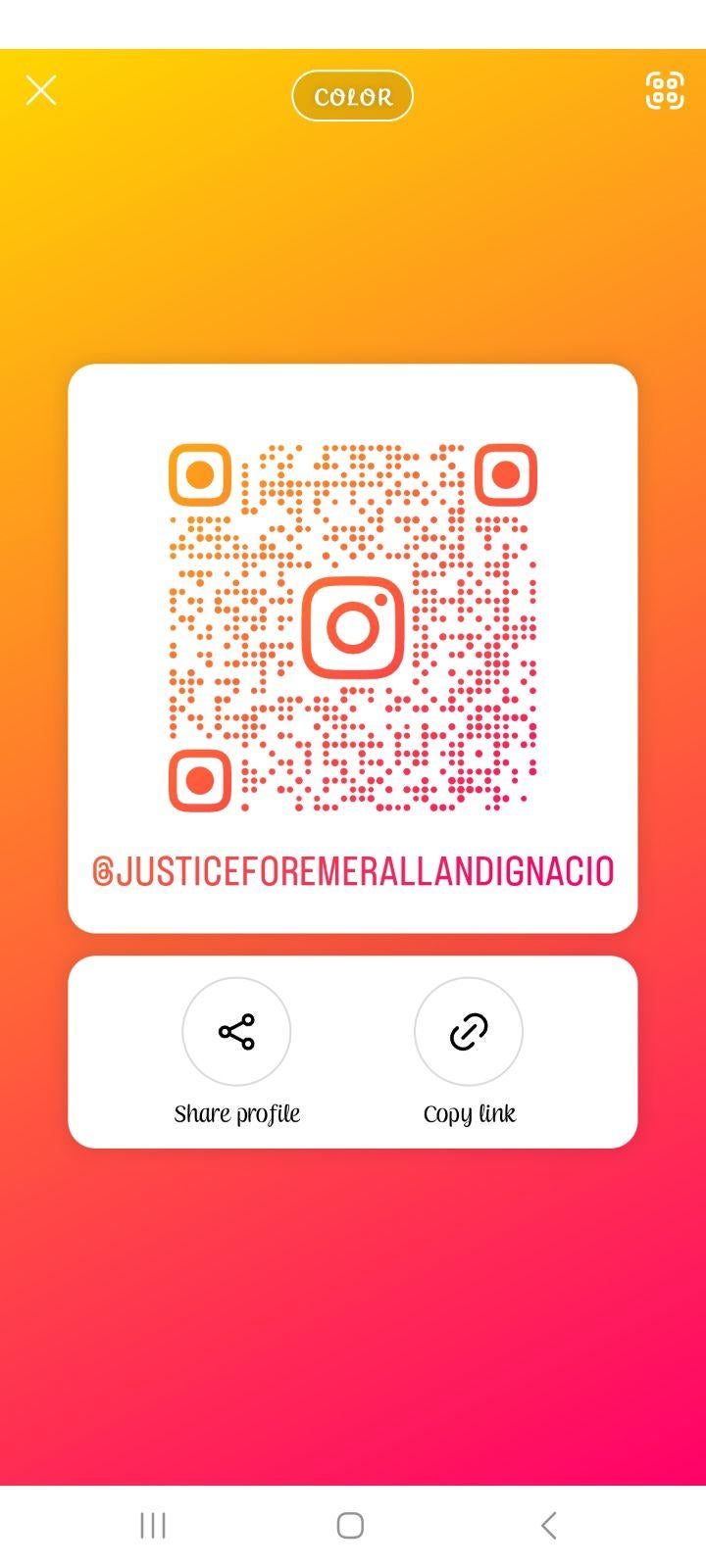The height and width of the screenshot is (1568, 706).
Task: Share profile via share button
Action: coord(236,1032)
